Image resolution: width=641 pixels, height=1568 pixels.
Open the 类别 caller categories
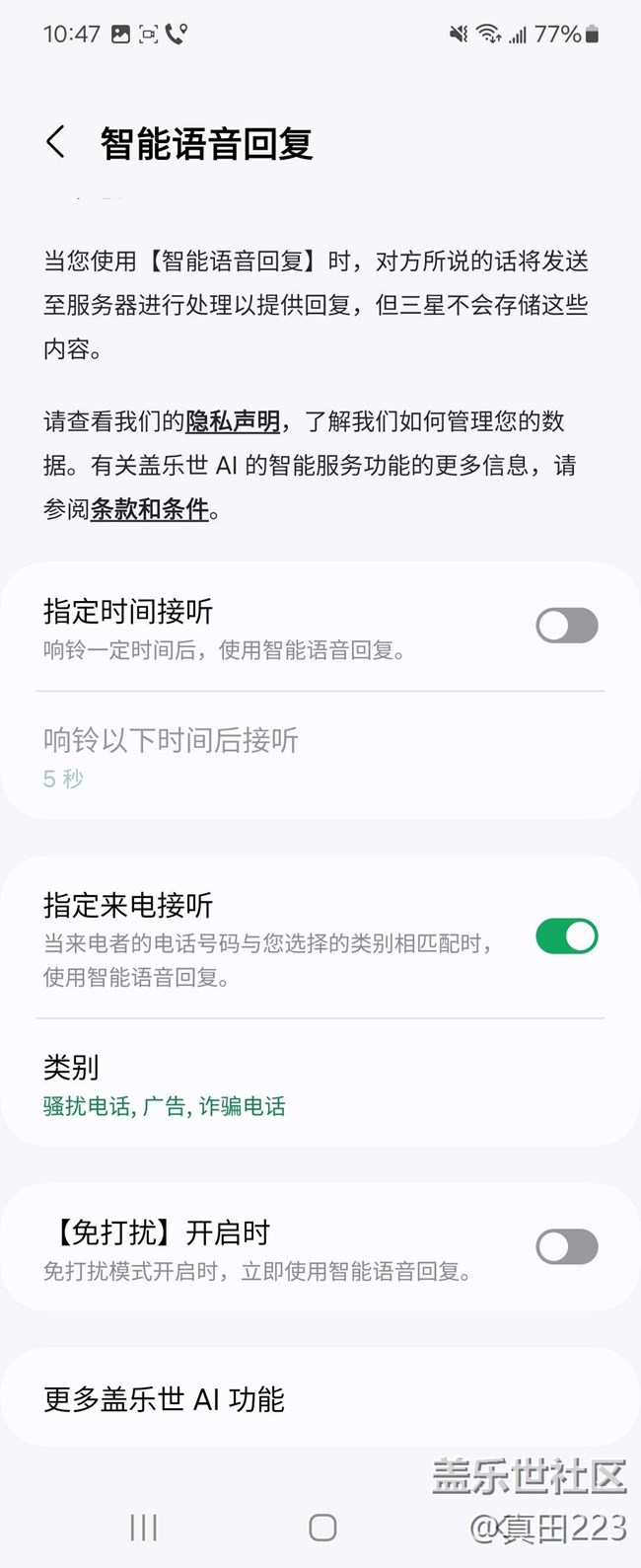click(164, 1084)
